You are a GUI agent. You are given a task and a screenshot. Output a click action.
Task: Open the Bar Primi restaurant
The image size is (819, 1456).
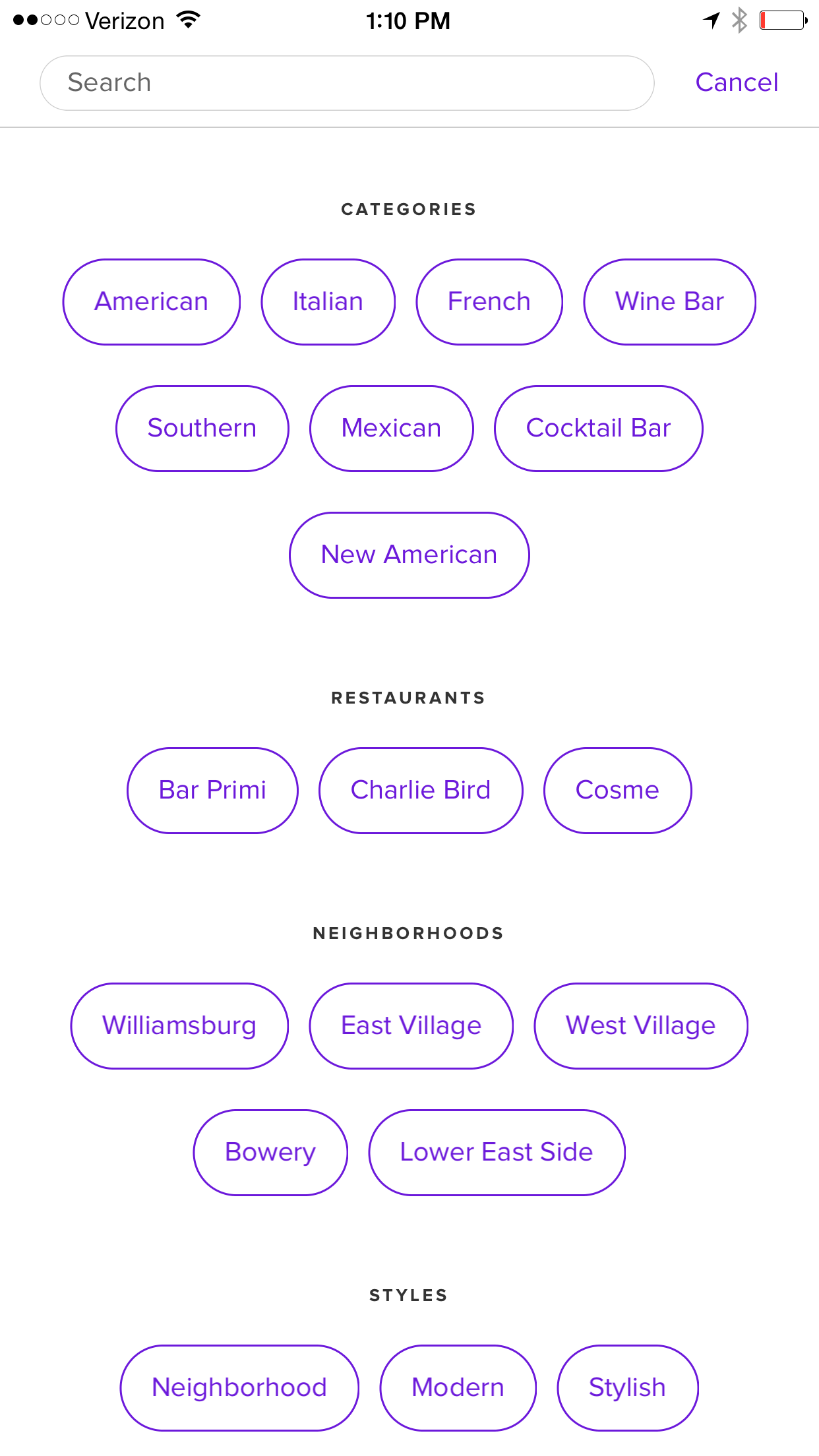pyautogui.click(x=212, y=791)
